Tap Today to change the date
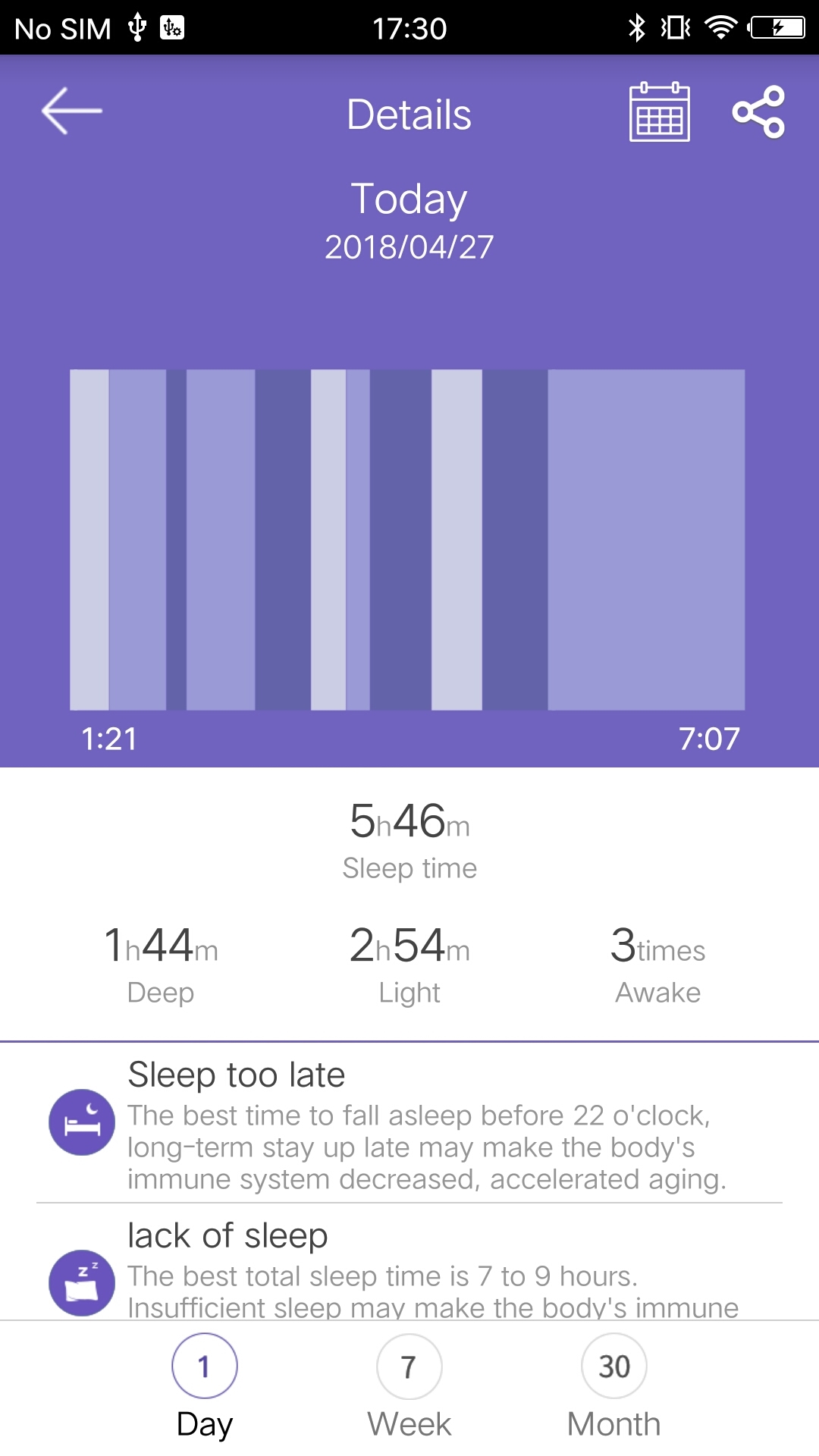Viewport: 819px width, 1456px height. (409, 199)
